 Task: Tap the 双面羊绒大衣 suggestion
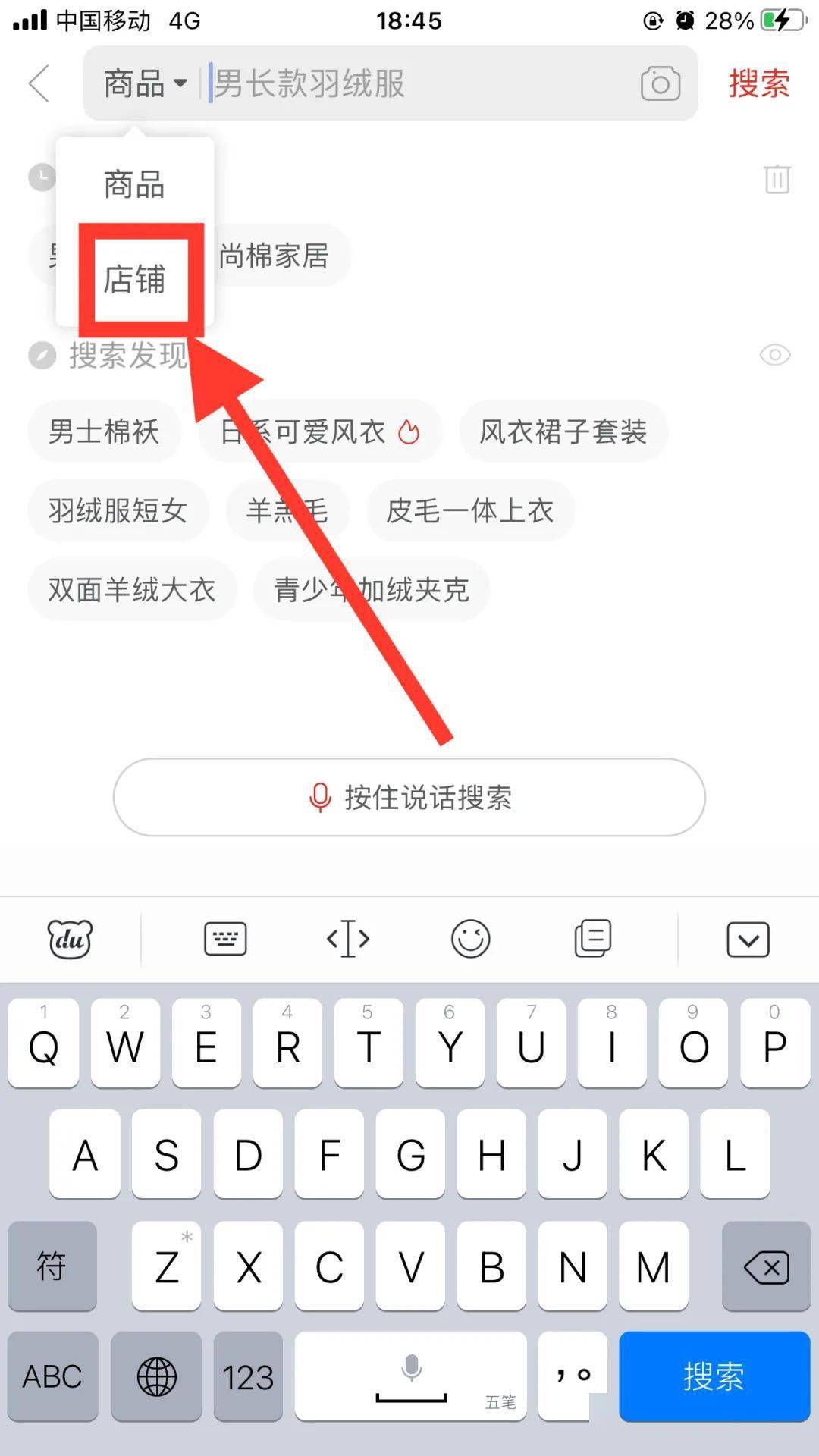tap(132, 589)
